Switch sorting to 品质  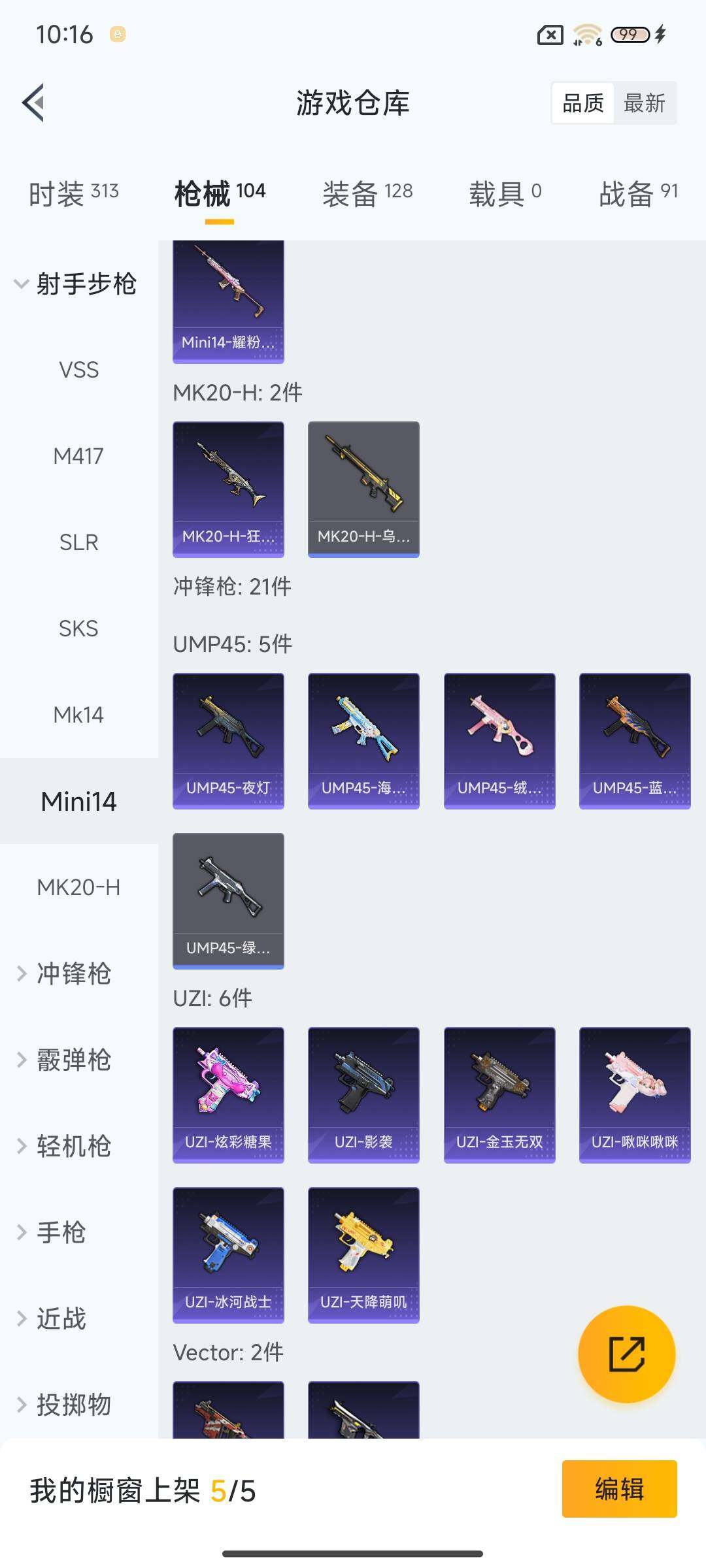click(584, 103)
